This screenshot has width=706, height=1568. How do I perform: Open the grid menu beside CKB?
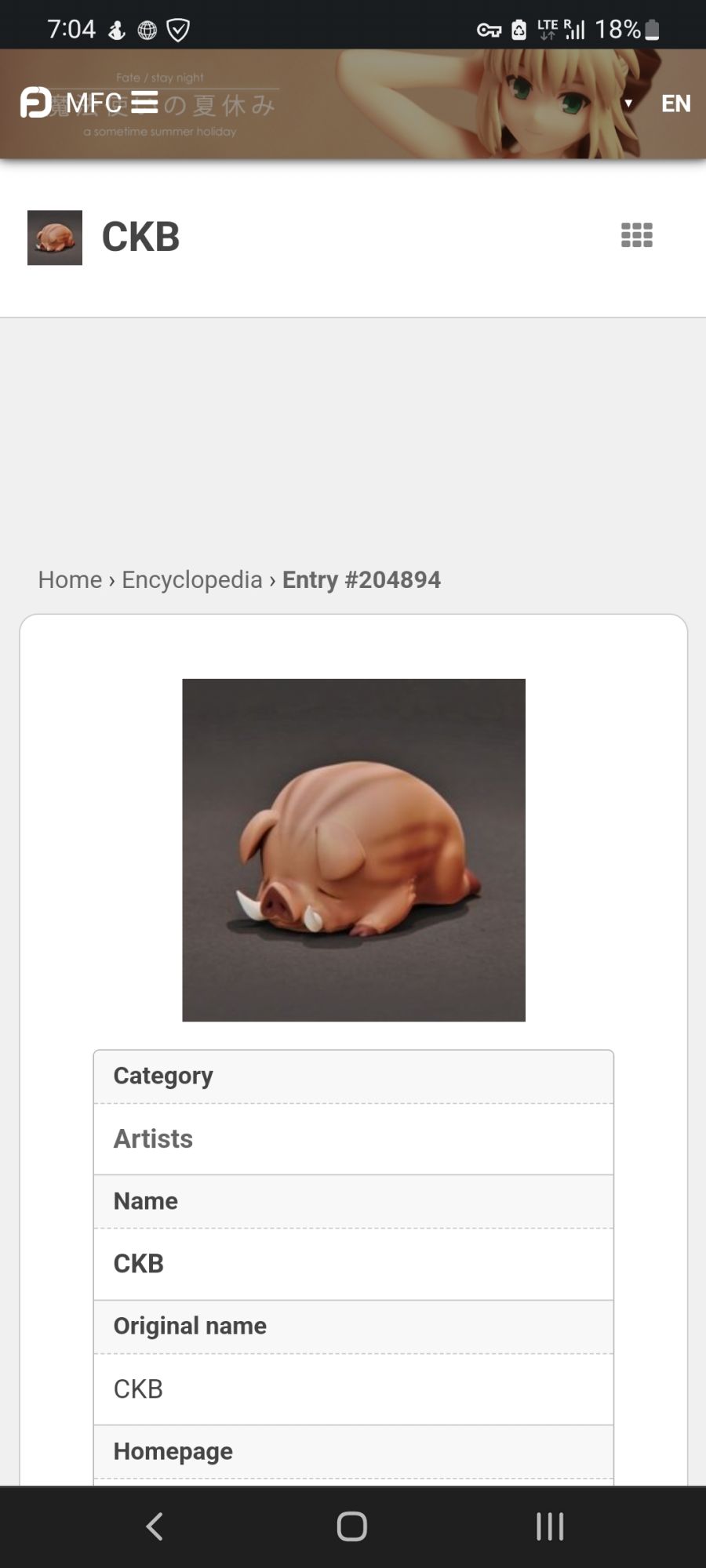pos(636,235)
